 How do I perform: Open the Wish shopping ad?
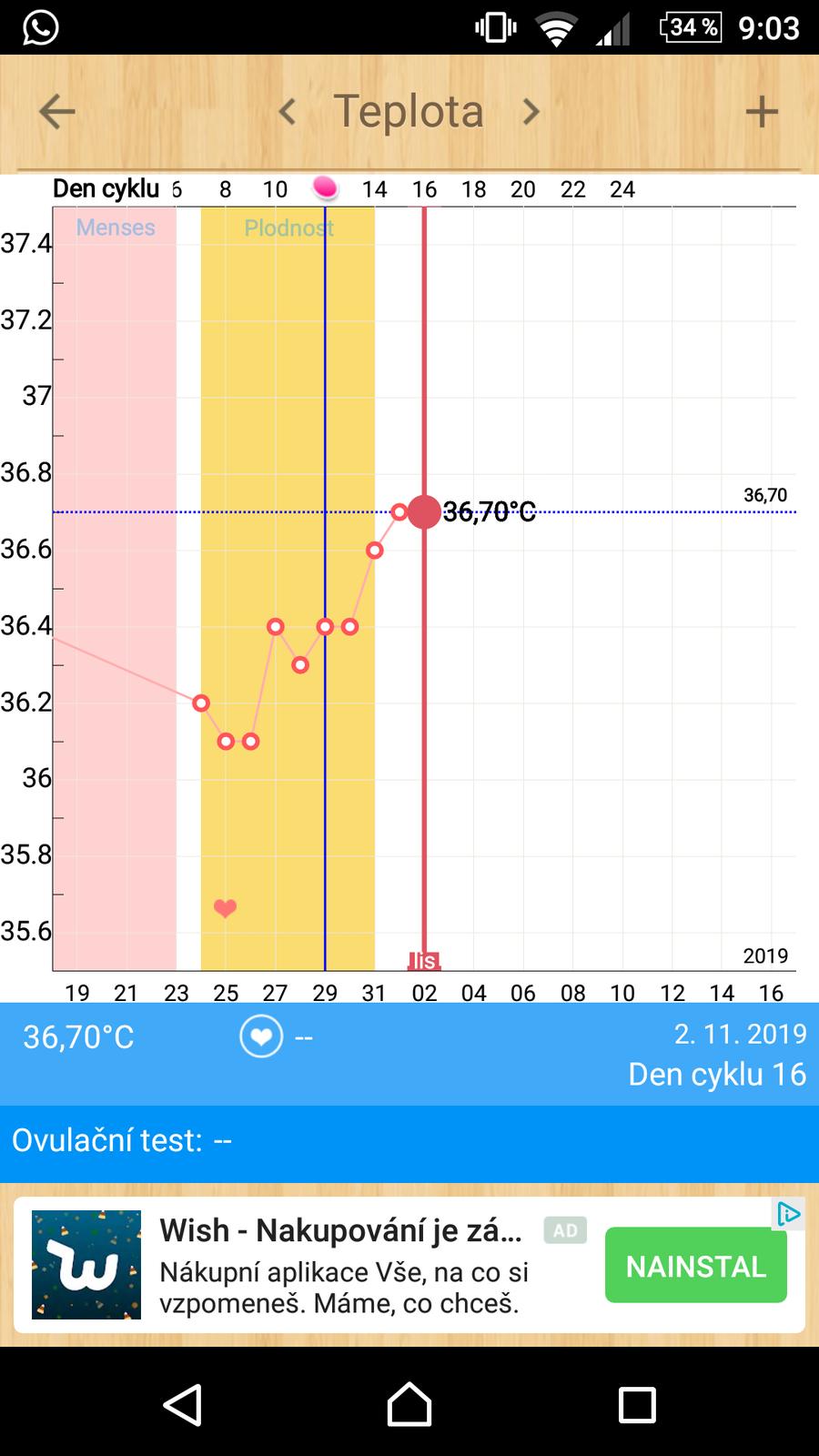click(341, 1266)
